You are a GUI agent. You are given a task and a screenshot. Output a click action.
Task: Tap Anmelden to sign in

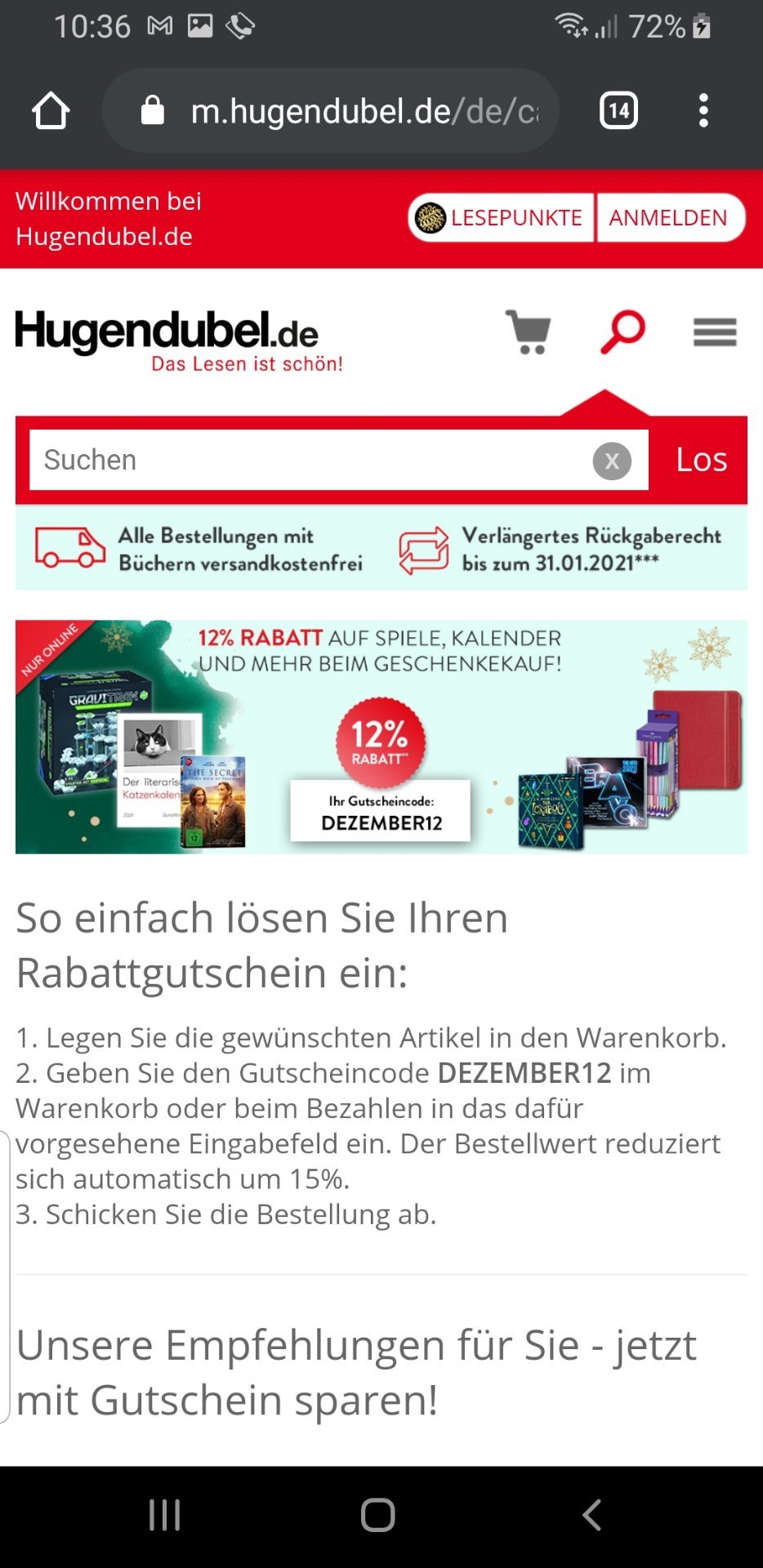point(670,218)
